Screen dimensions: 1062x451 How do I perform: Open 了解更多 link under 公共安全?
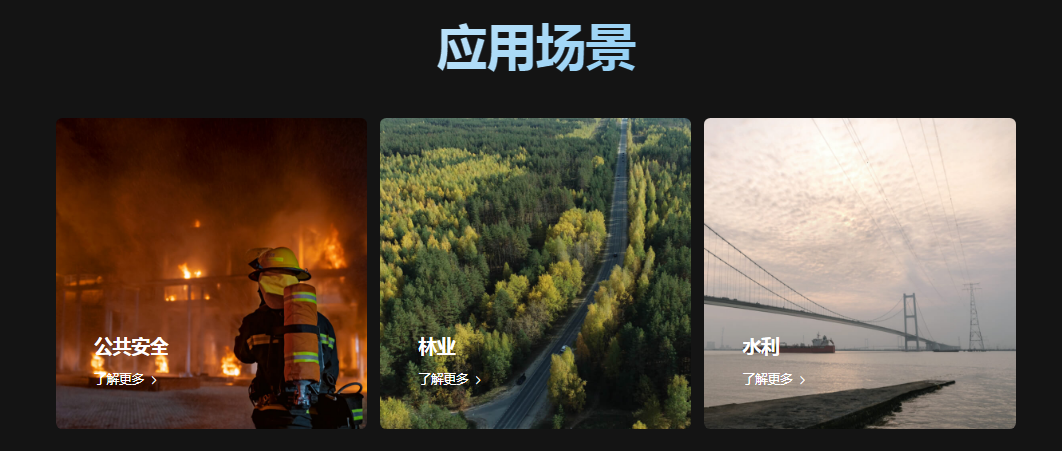[125, 380]
